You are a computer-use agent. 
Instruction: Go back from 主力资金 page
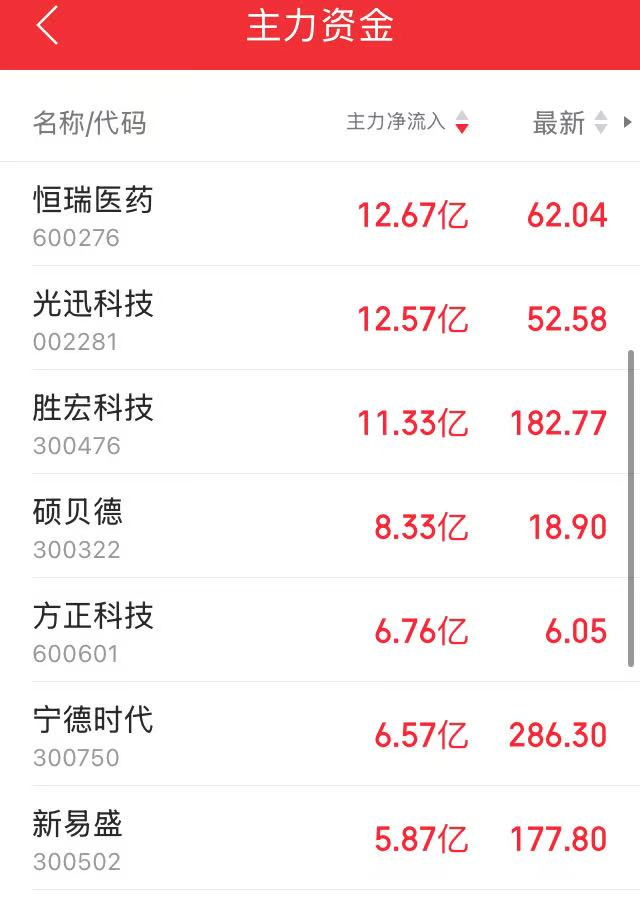(47, 26)
